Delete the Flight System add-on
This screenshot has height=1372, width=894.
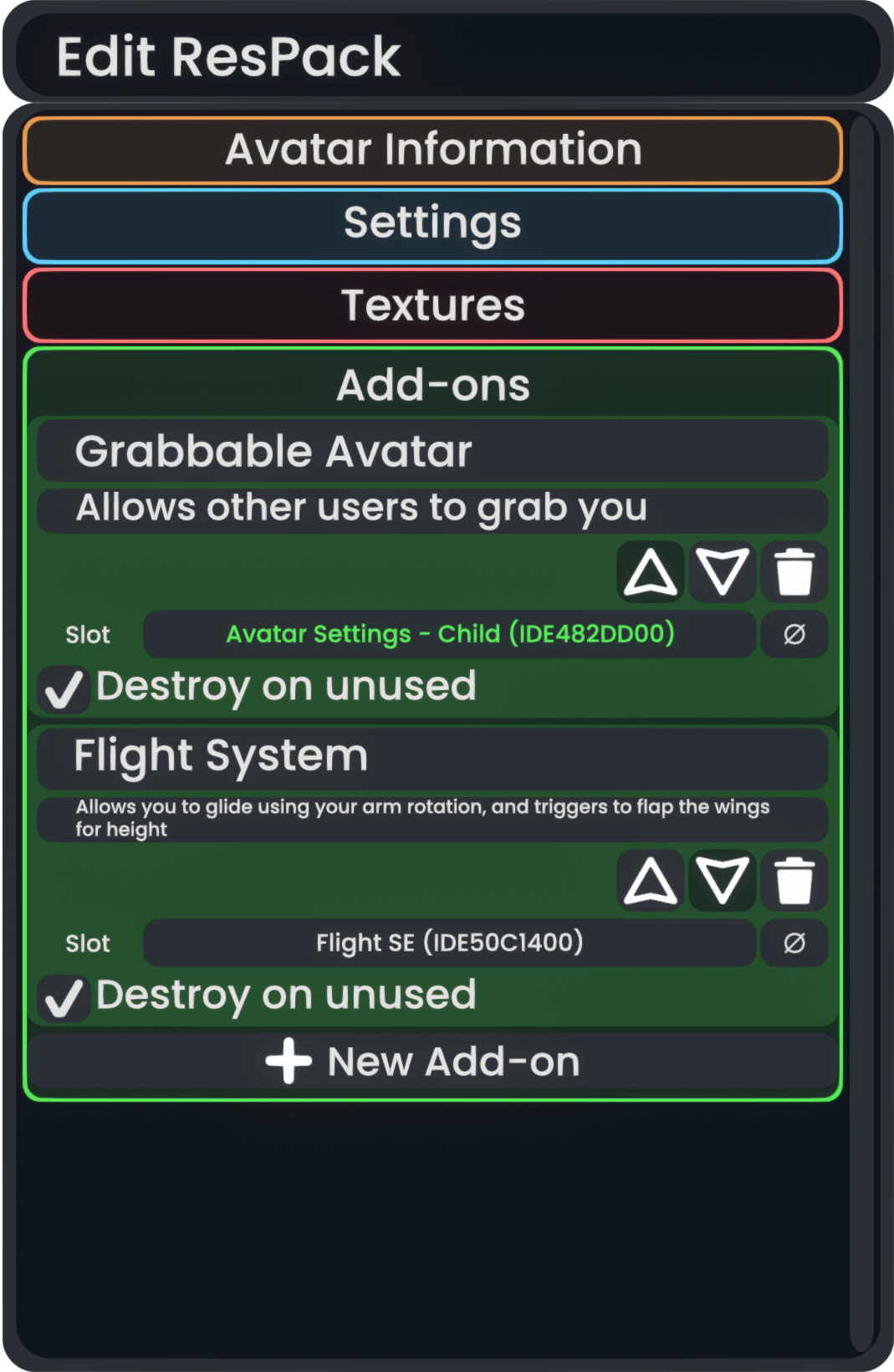[794, 881]
